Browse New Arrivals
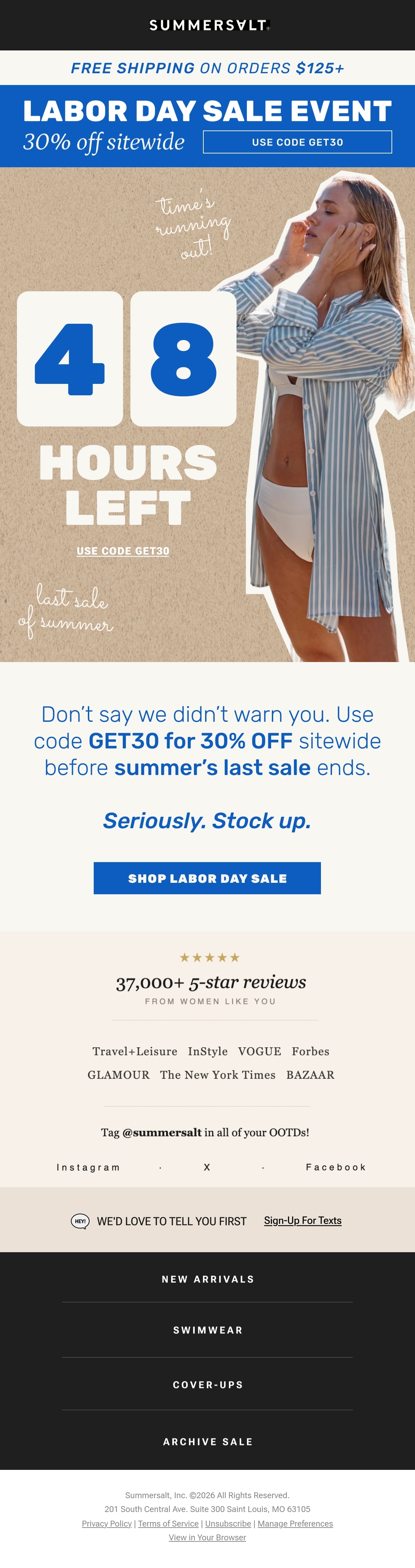Viewport: 415px width, 1568px height. tap(208, 1279)
